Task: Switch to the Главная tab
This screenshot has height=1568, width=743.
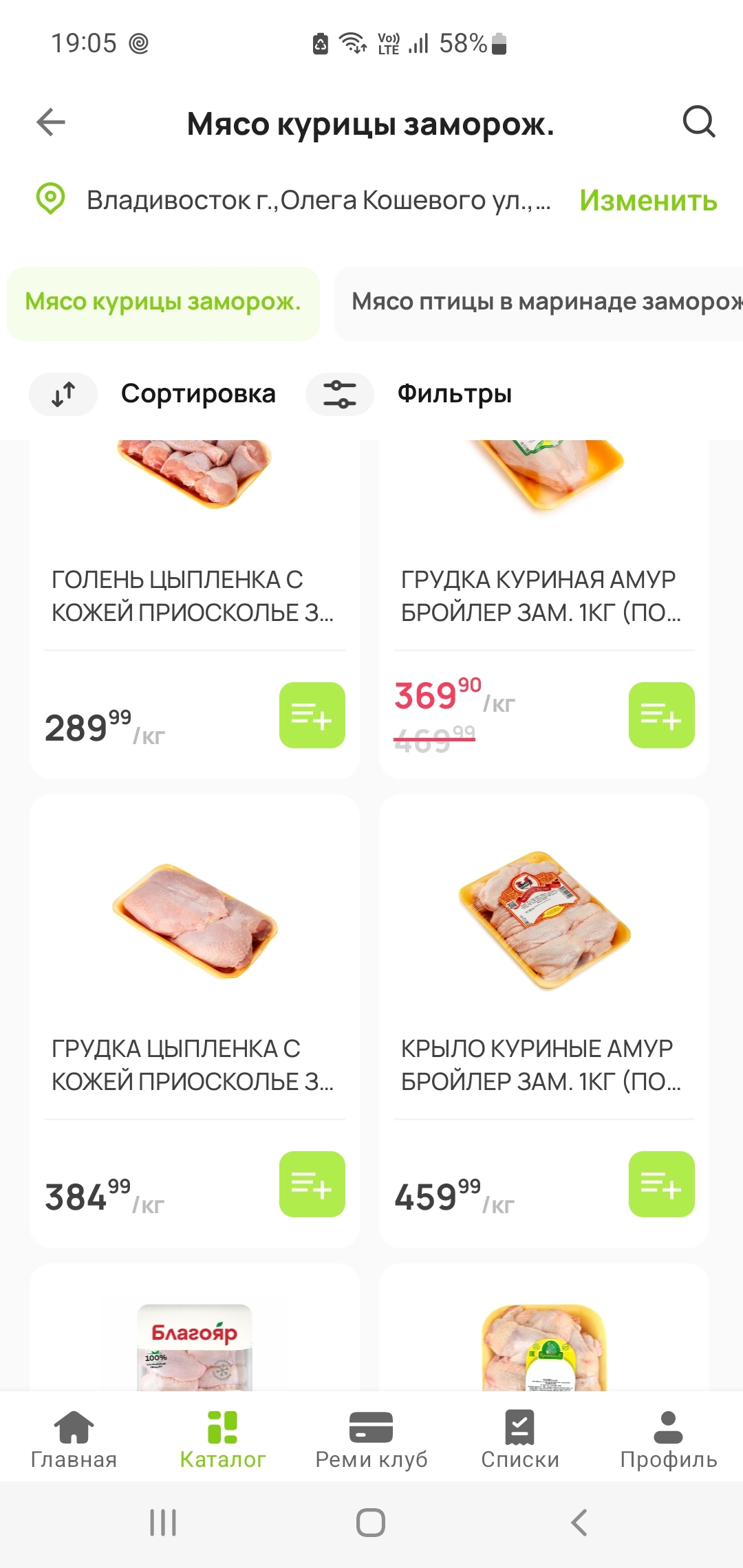Action: point(74,1438)
